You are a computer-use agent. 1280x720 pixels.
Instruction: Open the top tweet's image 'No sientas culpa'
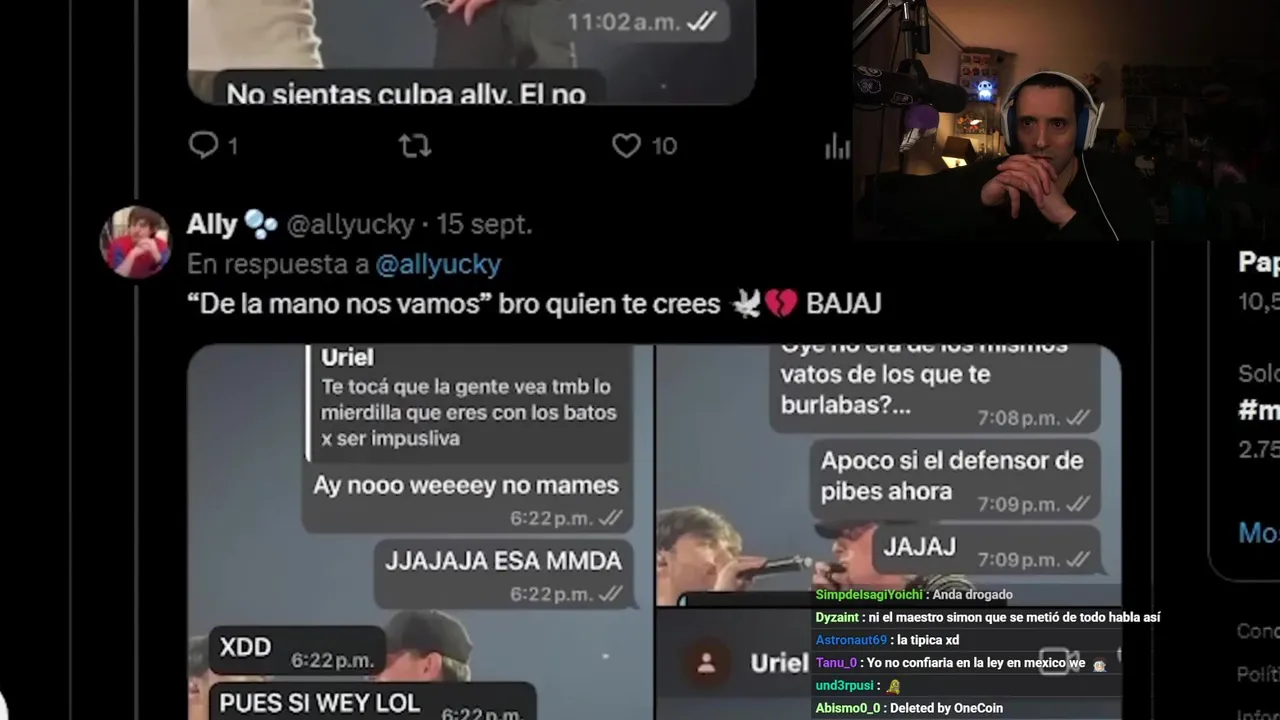(470, 50)
